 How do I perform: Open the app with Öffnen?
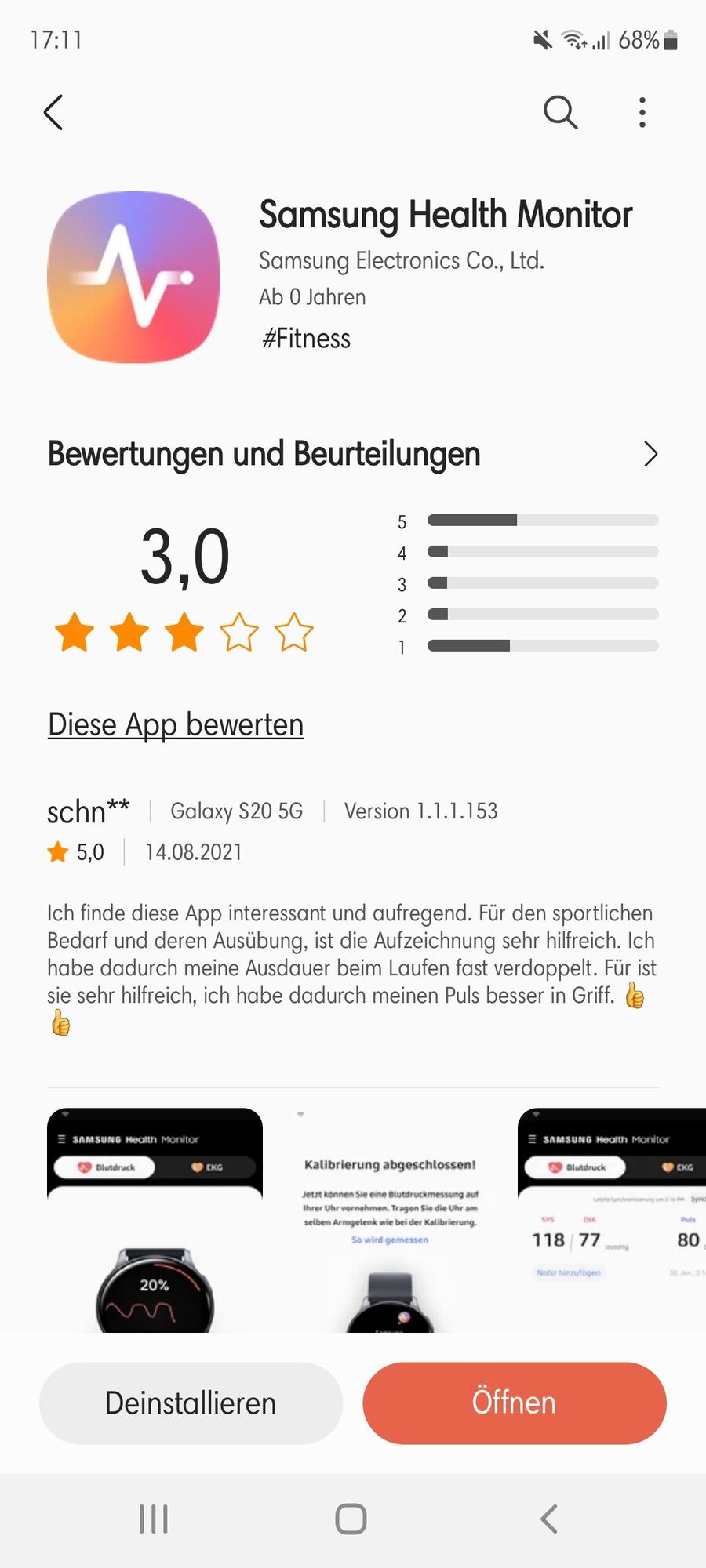pos(514,1403)
